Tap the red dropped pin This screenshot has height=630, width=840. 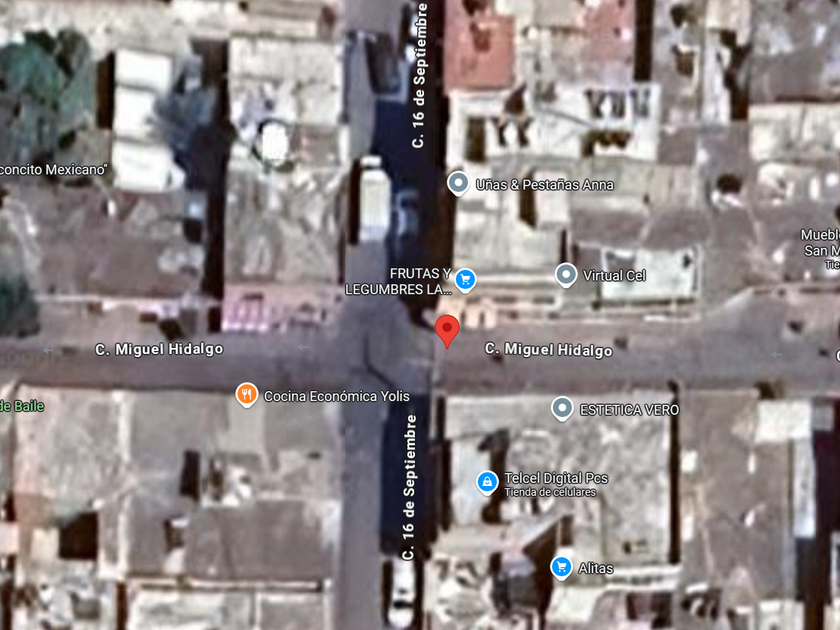point(448,329)
